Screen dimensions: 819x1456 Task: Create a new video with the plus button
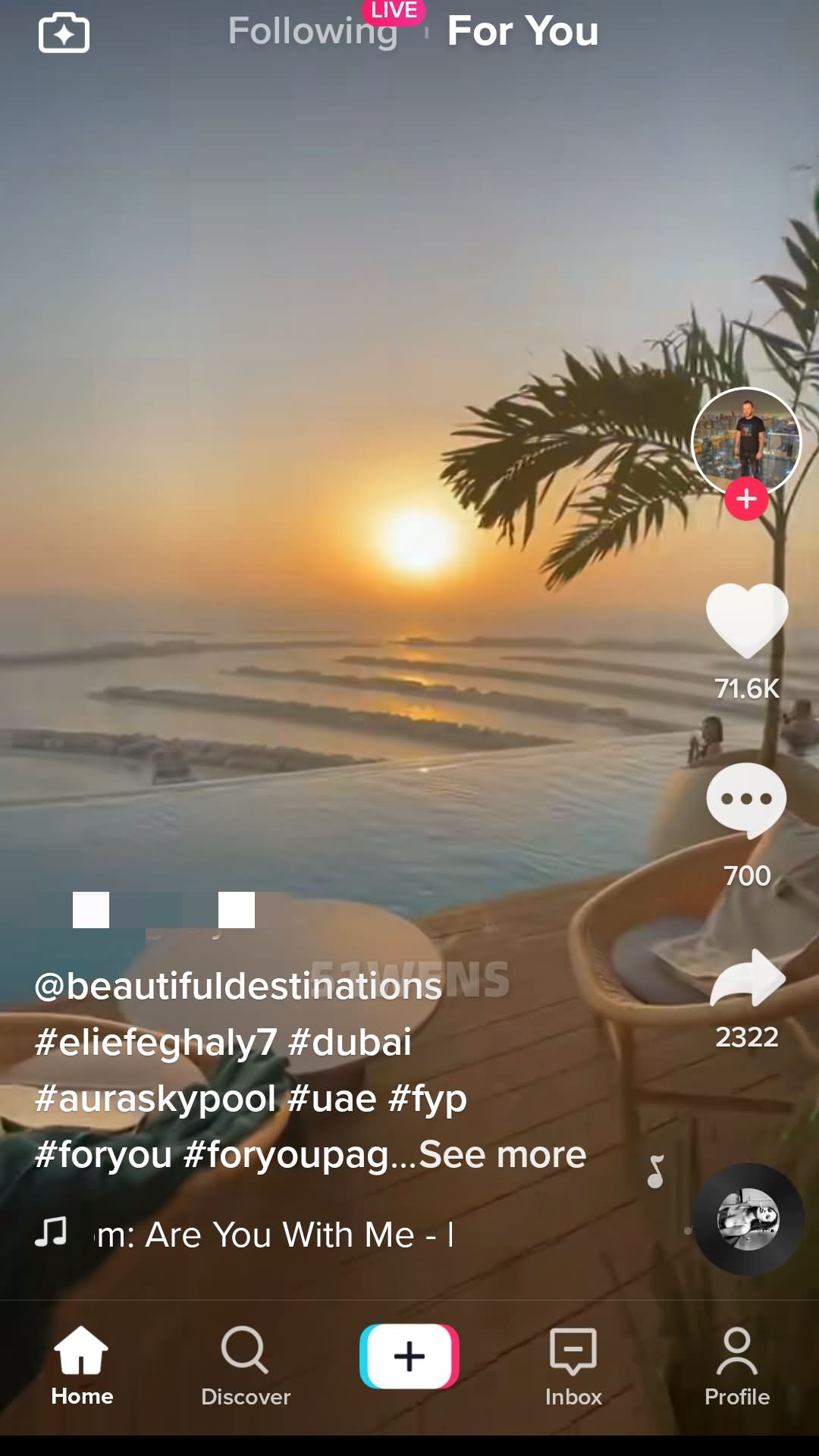pyautogui.click(x=409, y=1356)
